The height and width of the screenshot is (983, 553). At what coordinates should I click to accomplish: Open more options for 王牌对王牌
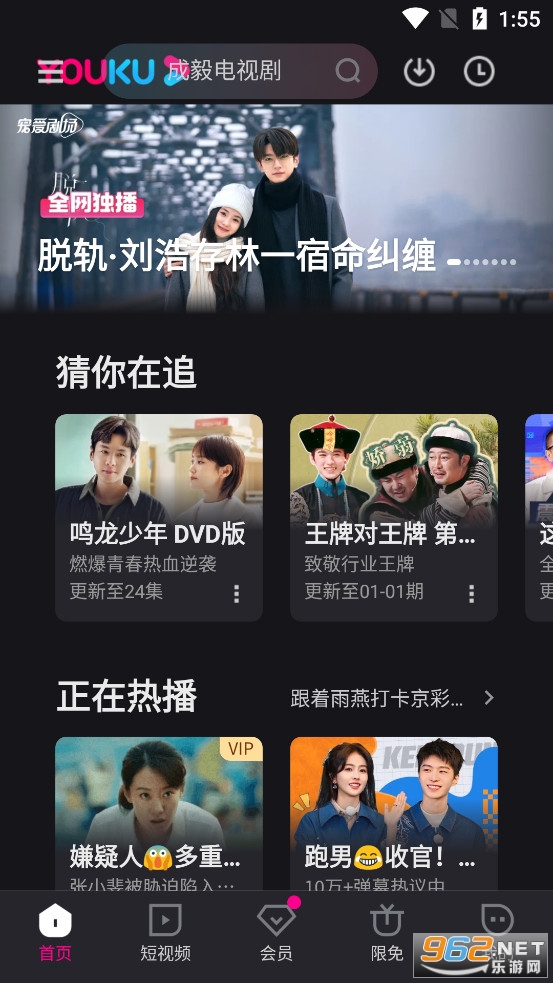coord(471,594)
